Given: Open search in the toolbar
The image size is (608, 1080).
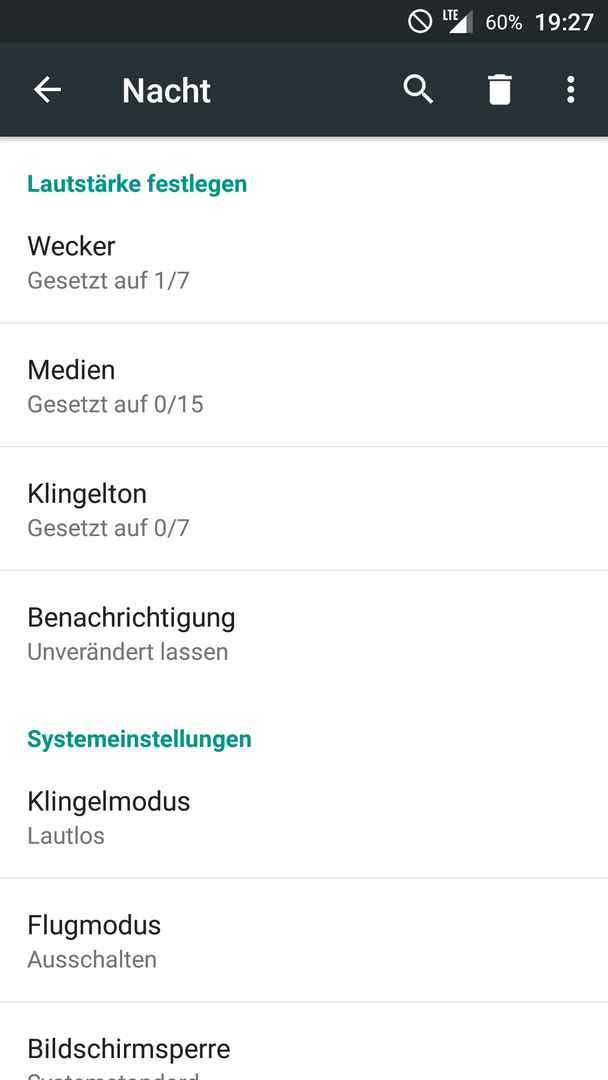Looking at the screenshot, I should 418,90.
